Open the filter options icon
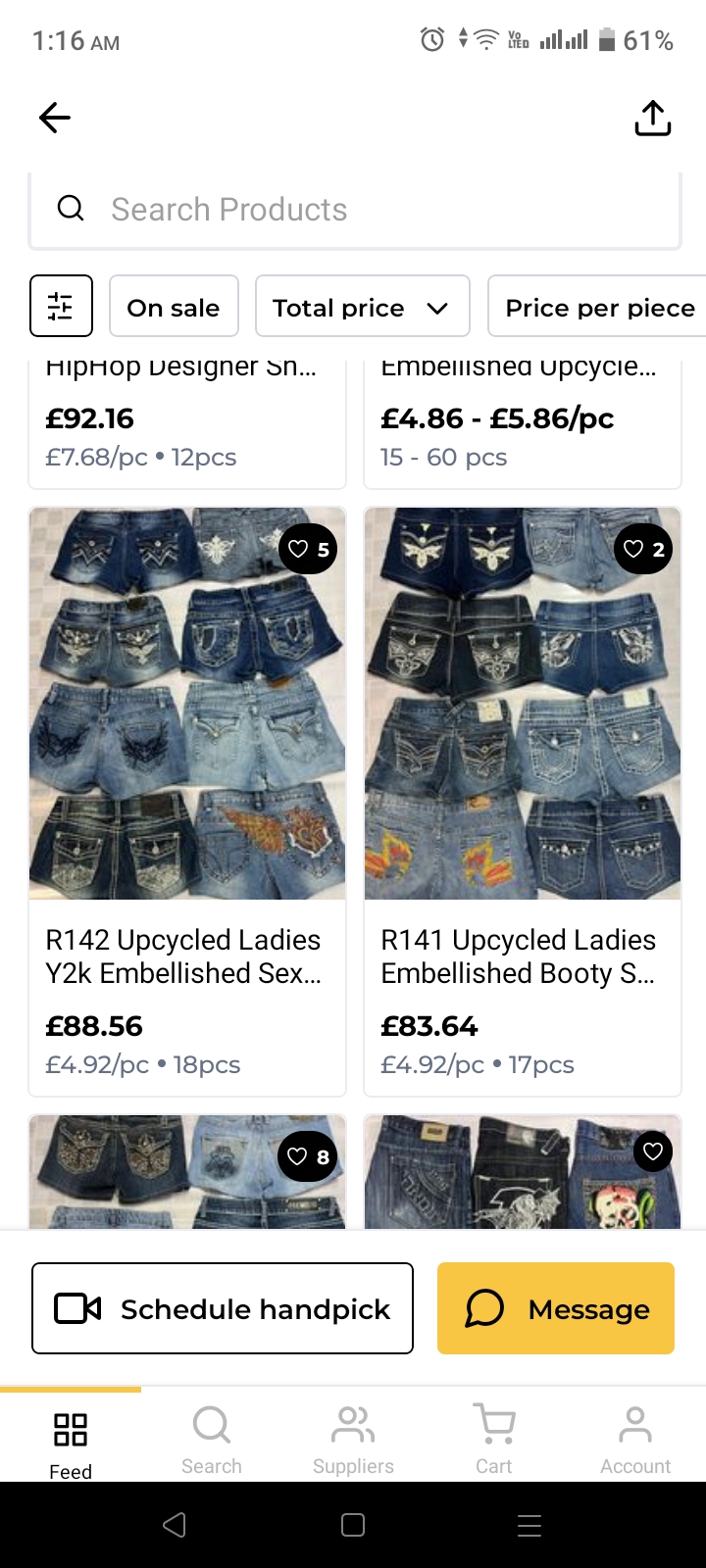The image size is (706, 1568). point(62,307)
